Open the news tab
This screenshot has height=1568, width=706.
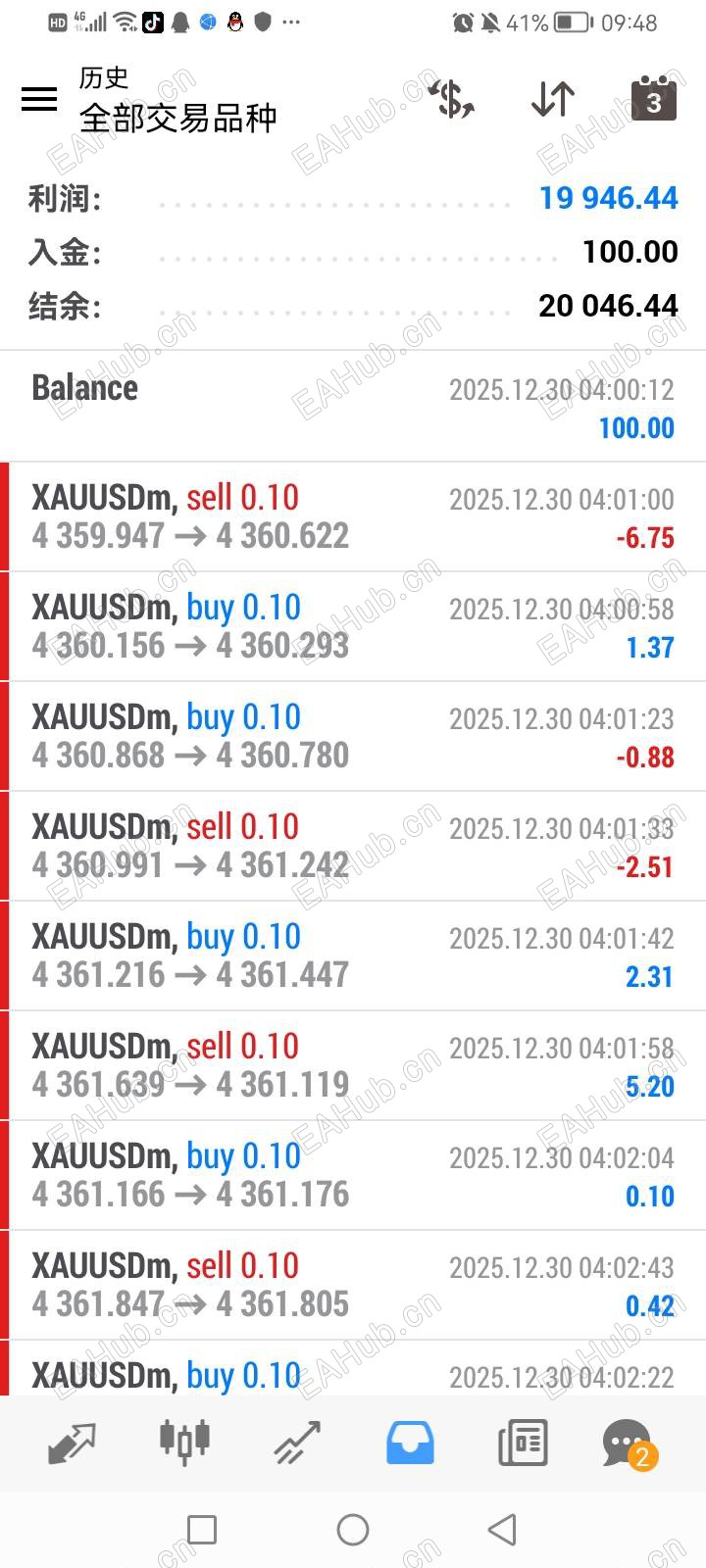[x=523, y=1443]
